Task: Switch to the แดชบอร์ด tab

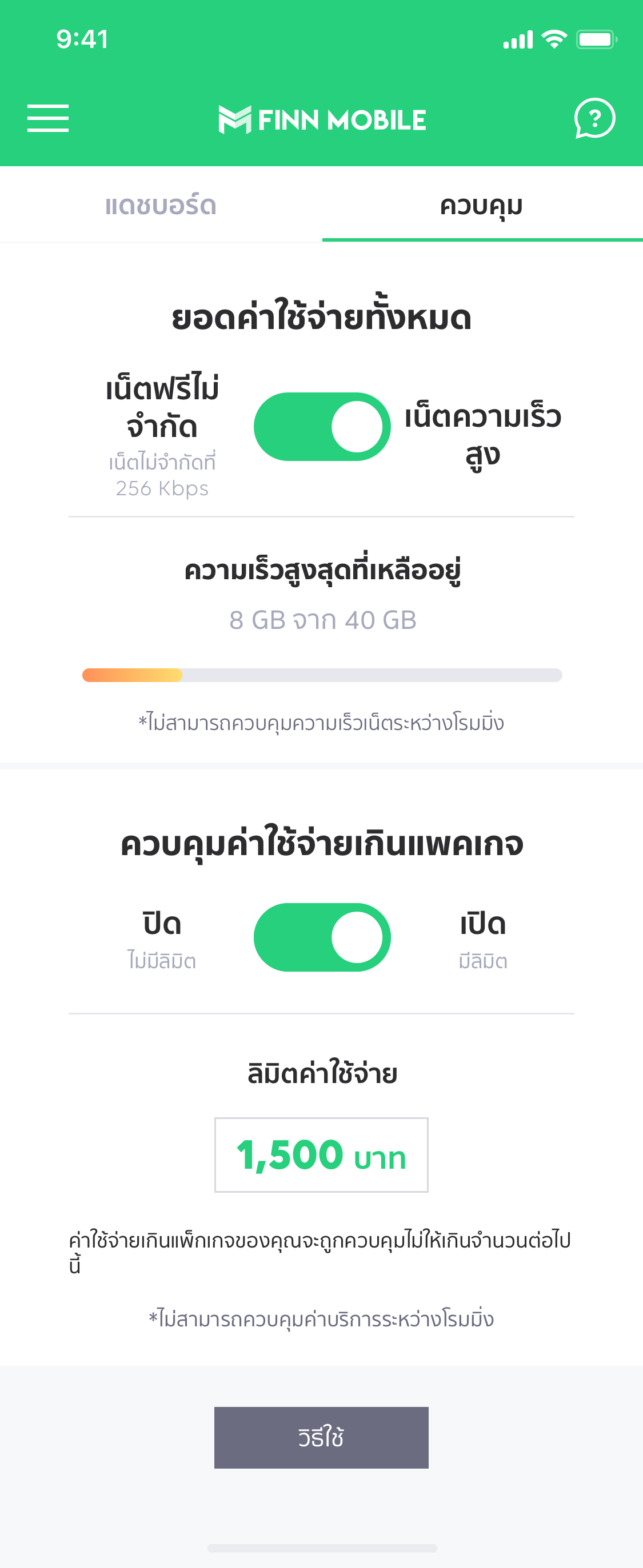Action: [161, 206]
